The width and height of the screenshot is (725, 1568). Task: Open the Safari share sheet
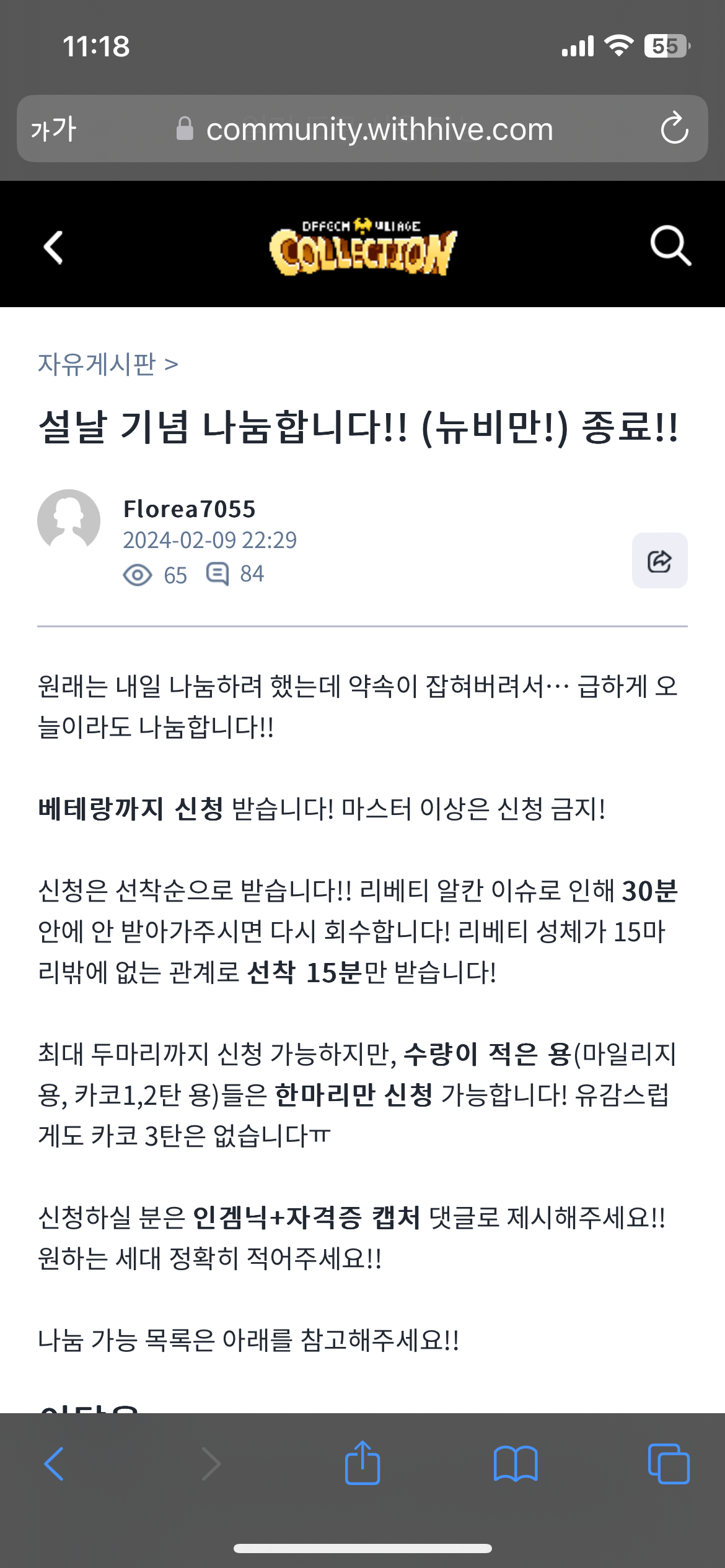click(362, 1463)
